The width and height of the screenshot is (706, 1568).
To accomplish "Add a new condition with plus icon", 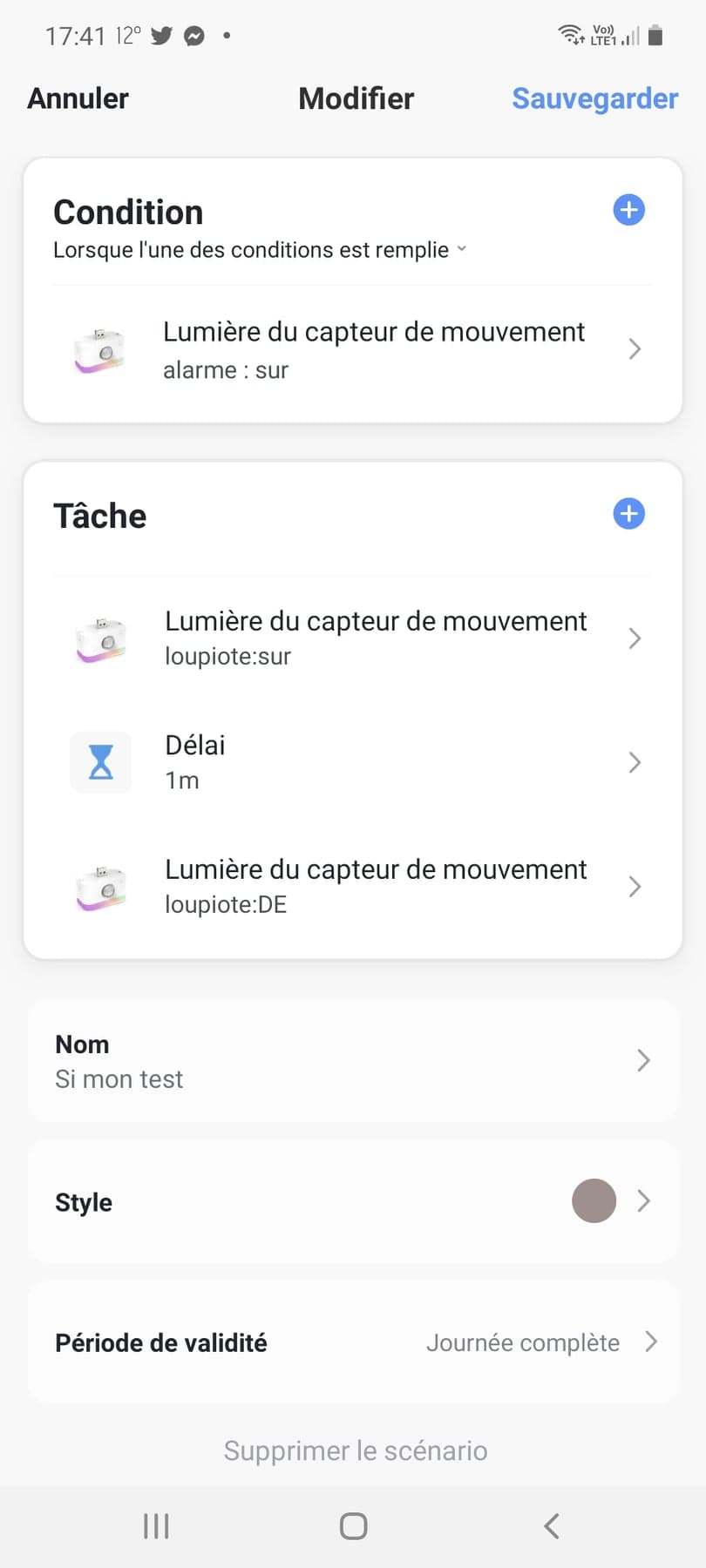I will pos(628,210).
